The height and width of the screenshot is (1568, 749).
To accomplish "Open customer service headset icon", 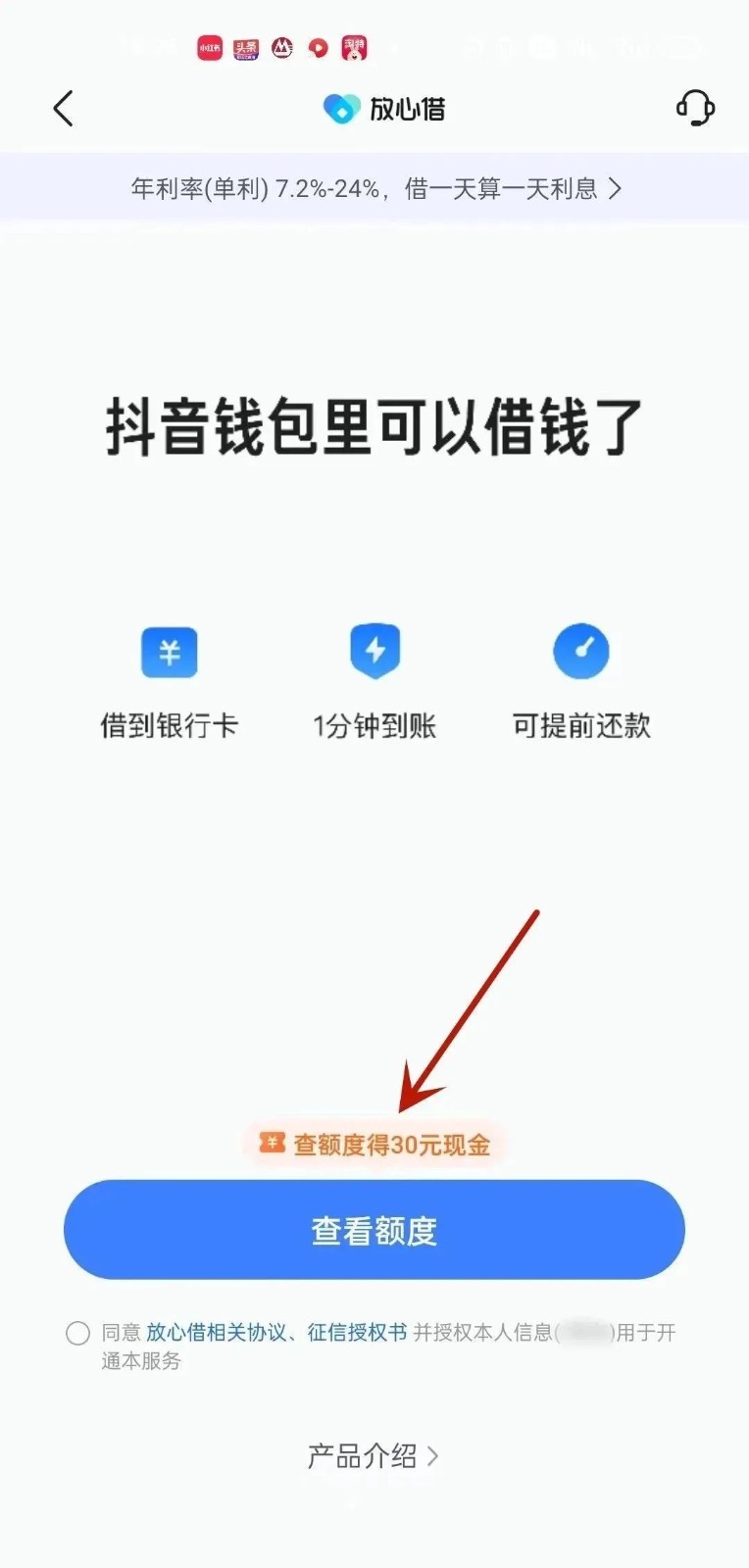I will 695,108.
